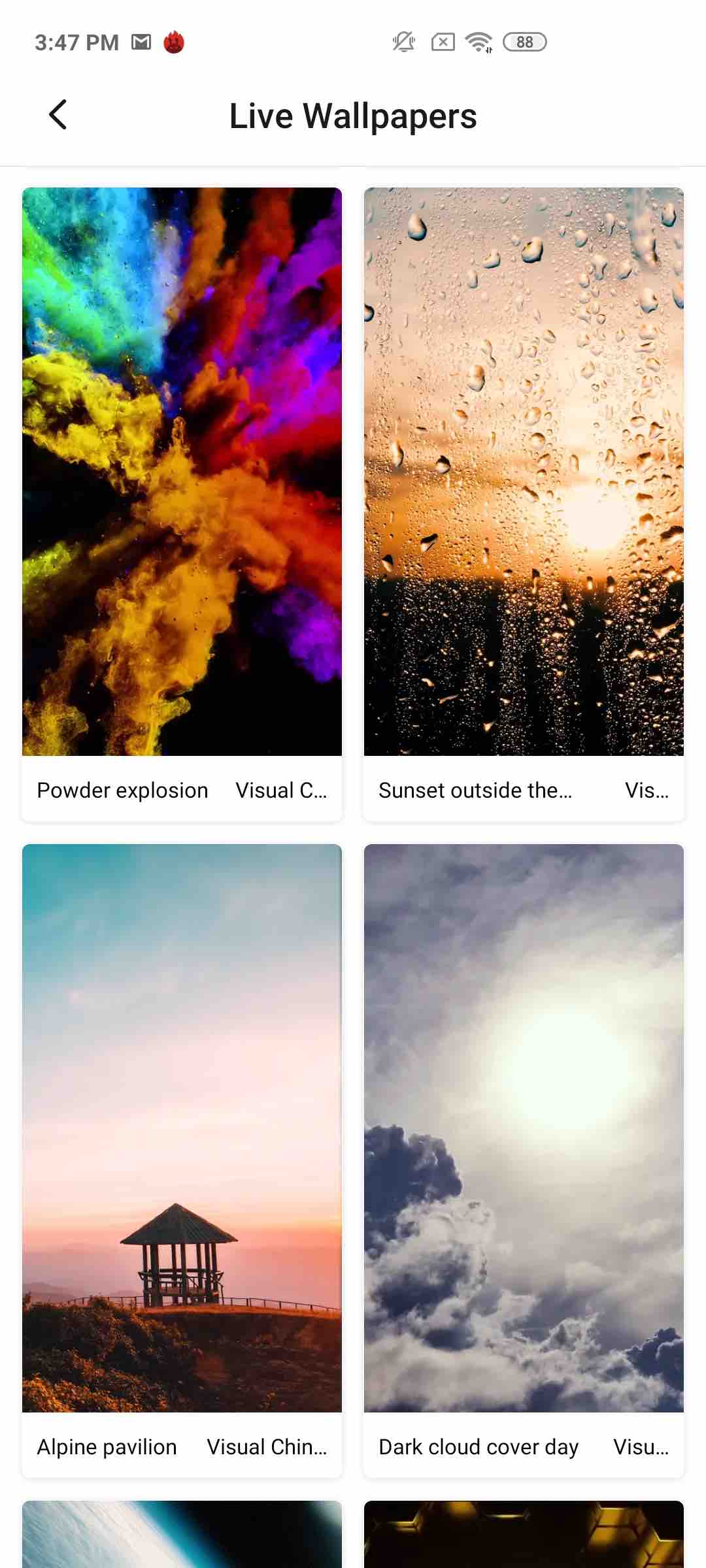This screenshot has width=706, height=1568.
Task: Tap the Sunset outside the window title text
Action: [x=475, y=790]
